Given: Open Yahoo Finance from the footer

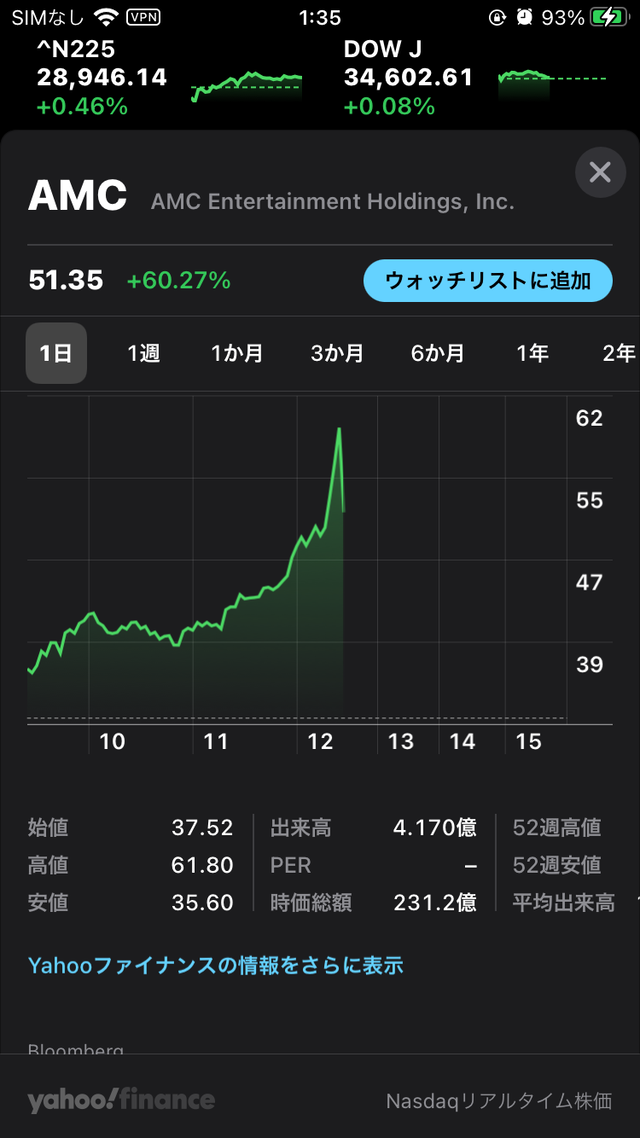Looking at the screenshot, I should 121,1101.
